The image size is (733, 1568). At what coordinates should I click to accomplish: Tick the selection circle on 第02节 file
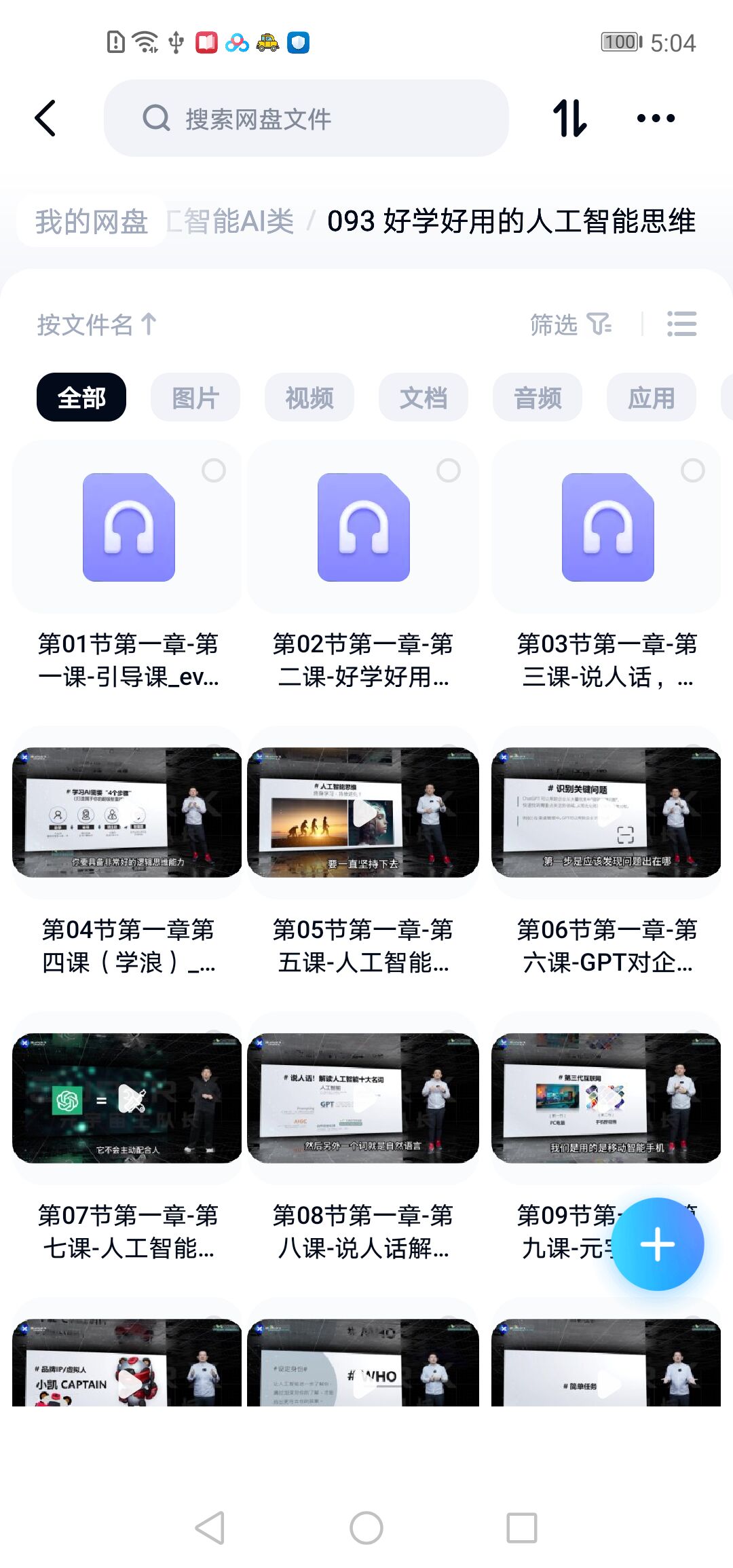coord(448,470)
